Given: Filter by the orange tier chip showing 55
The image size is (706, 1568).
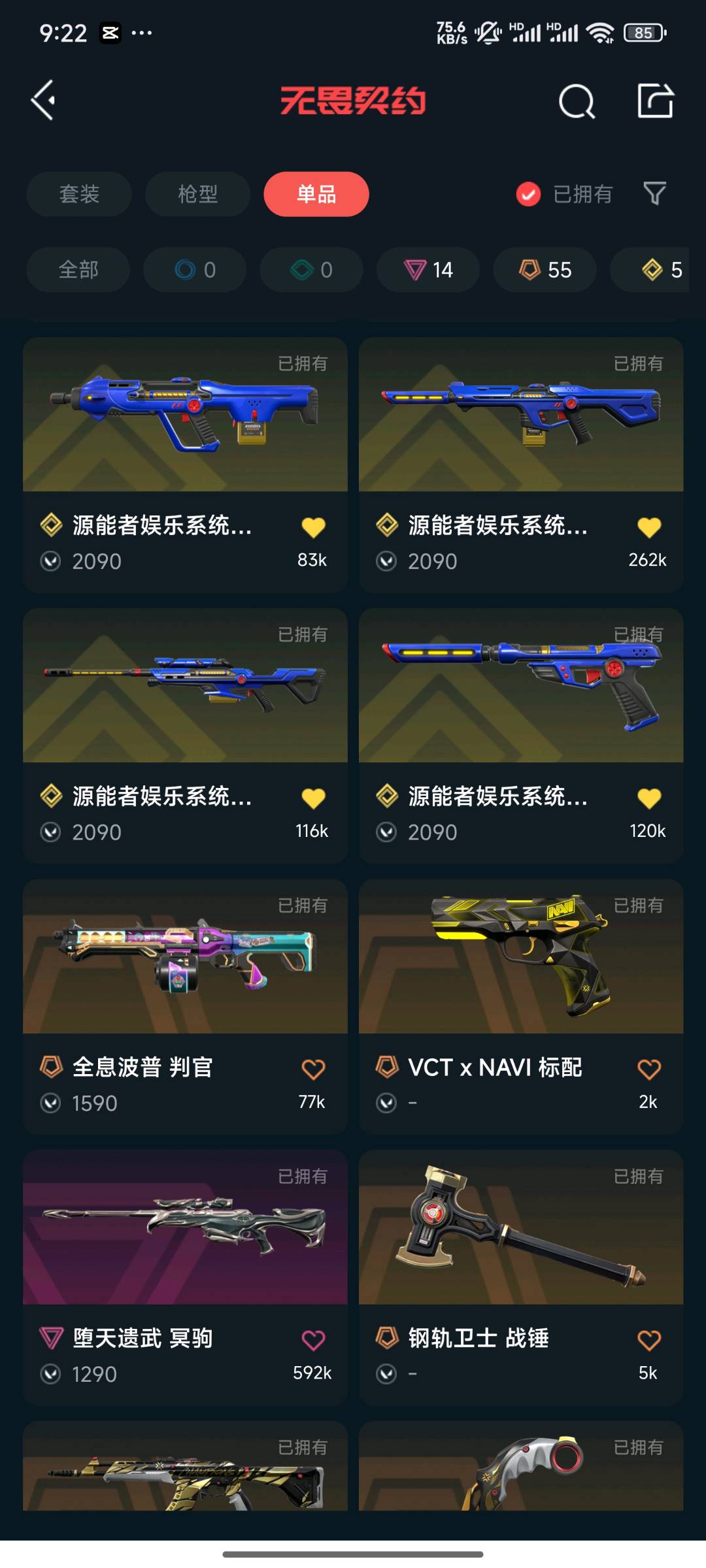Looking at the screenshot, I should [x=545, y=270].
